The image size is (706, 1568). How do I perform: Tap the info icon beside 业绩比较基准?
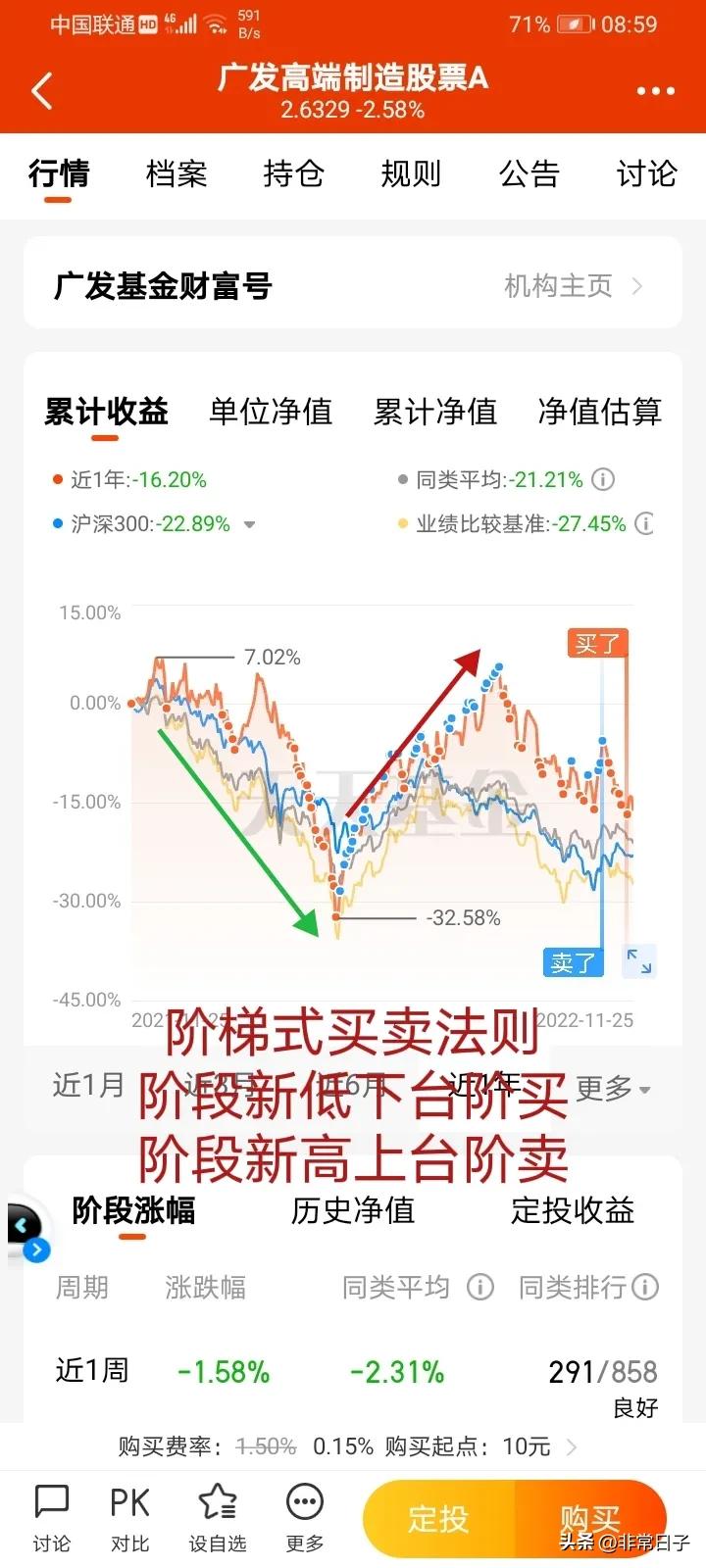(x=644, y=524)
